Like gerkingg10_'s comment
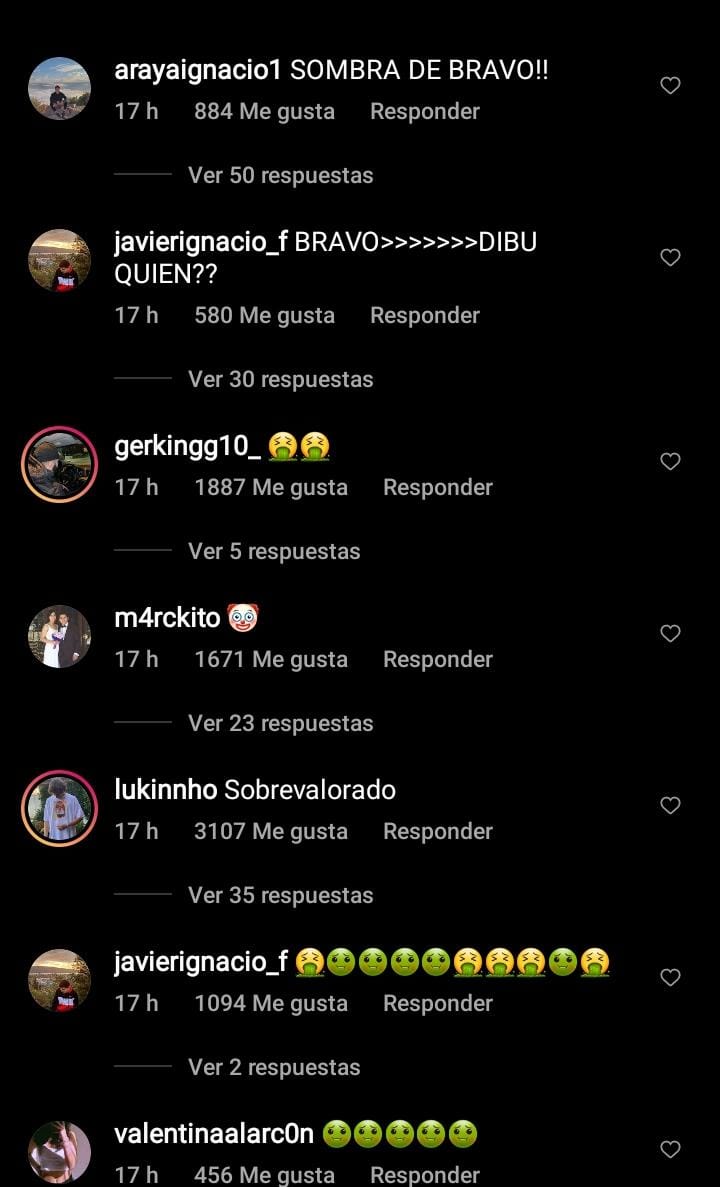Image resolution: width=720 pixels, height=1187 pixels. pos(671,462)
